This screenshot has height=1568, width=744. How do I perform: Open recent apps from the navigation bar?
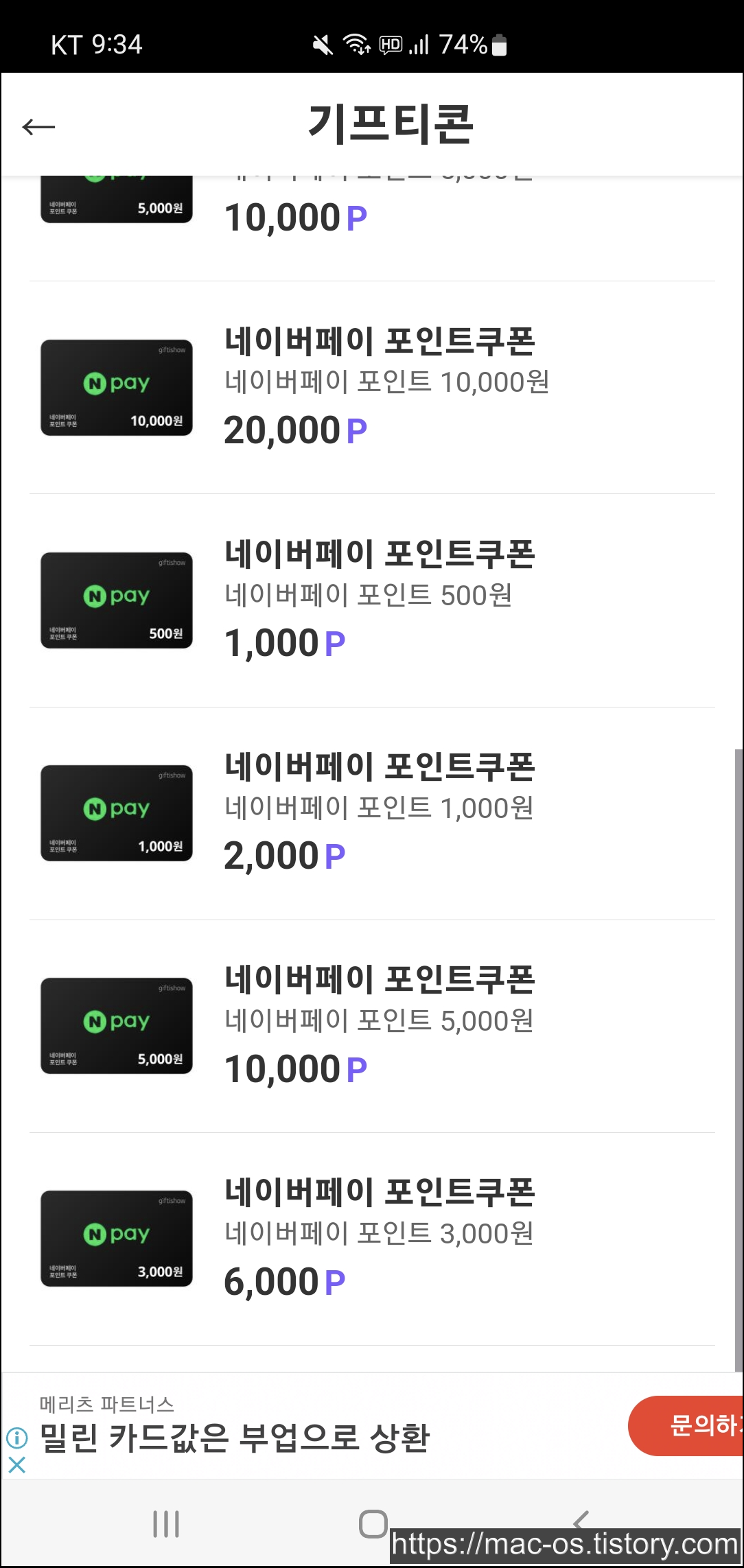pyautogui.click(x=166, y=1524)
